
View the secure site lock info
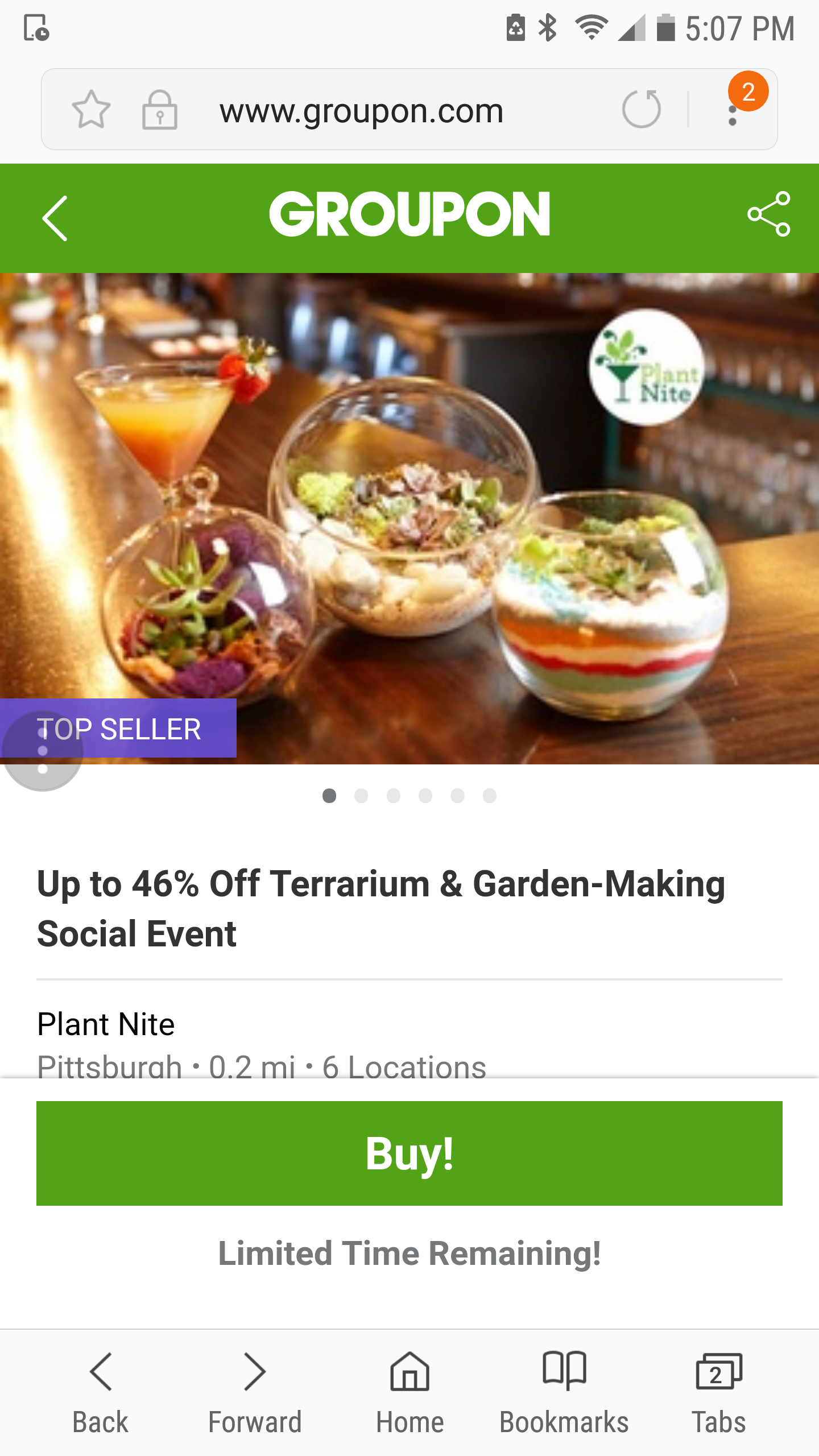[159, 110]
